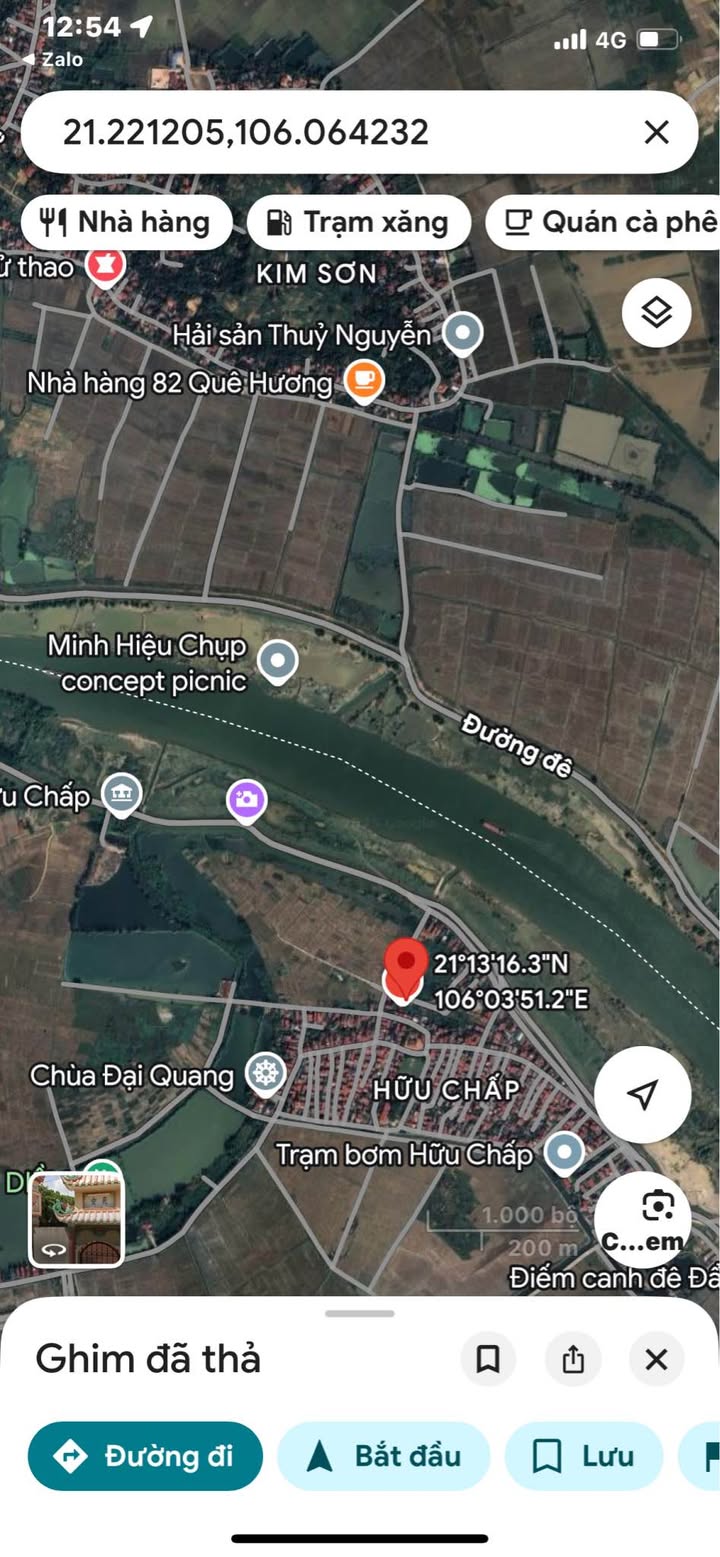Open Nhà hàng 82 Quê Hương marker
The height and width of the screenshot is (1557, 720).
point(364,380)
